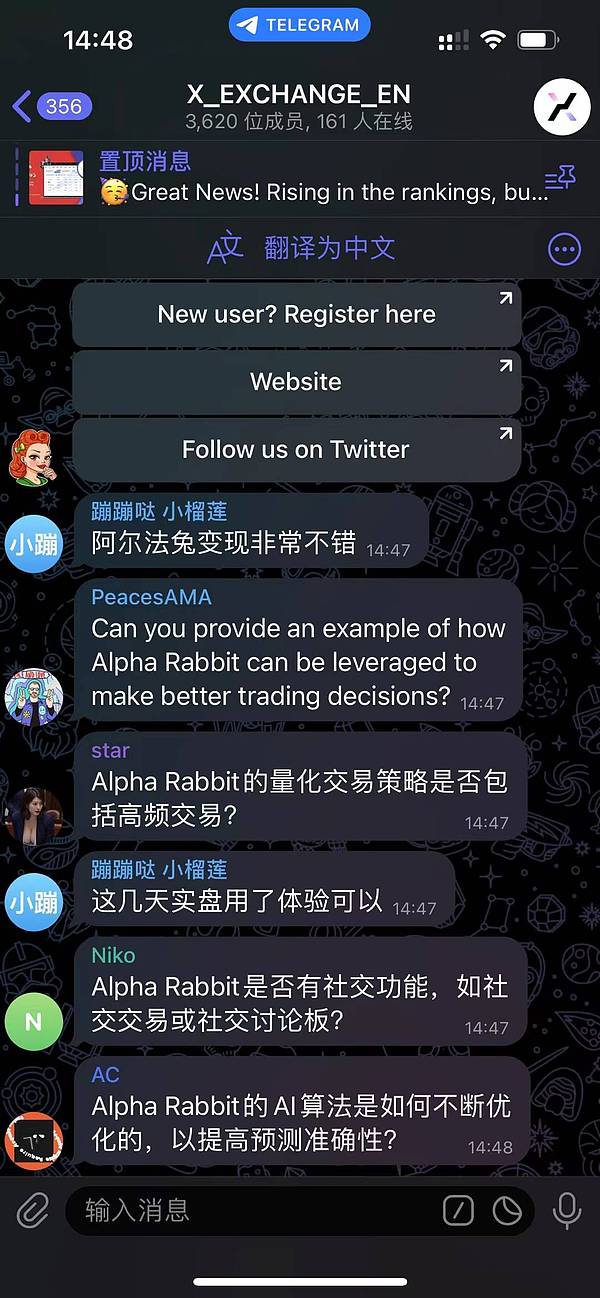Go back to the chat list

(50, 105)
